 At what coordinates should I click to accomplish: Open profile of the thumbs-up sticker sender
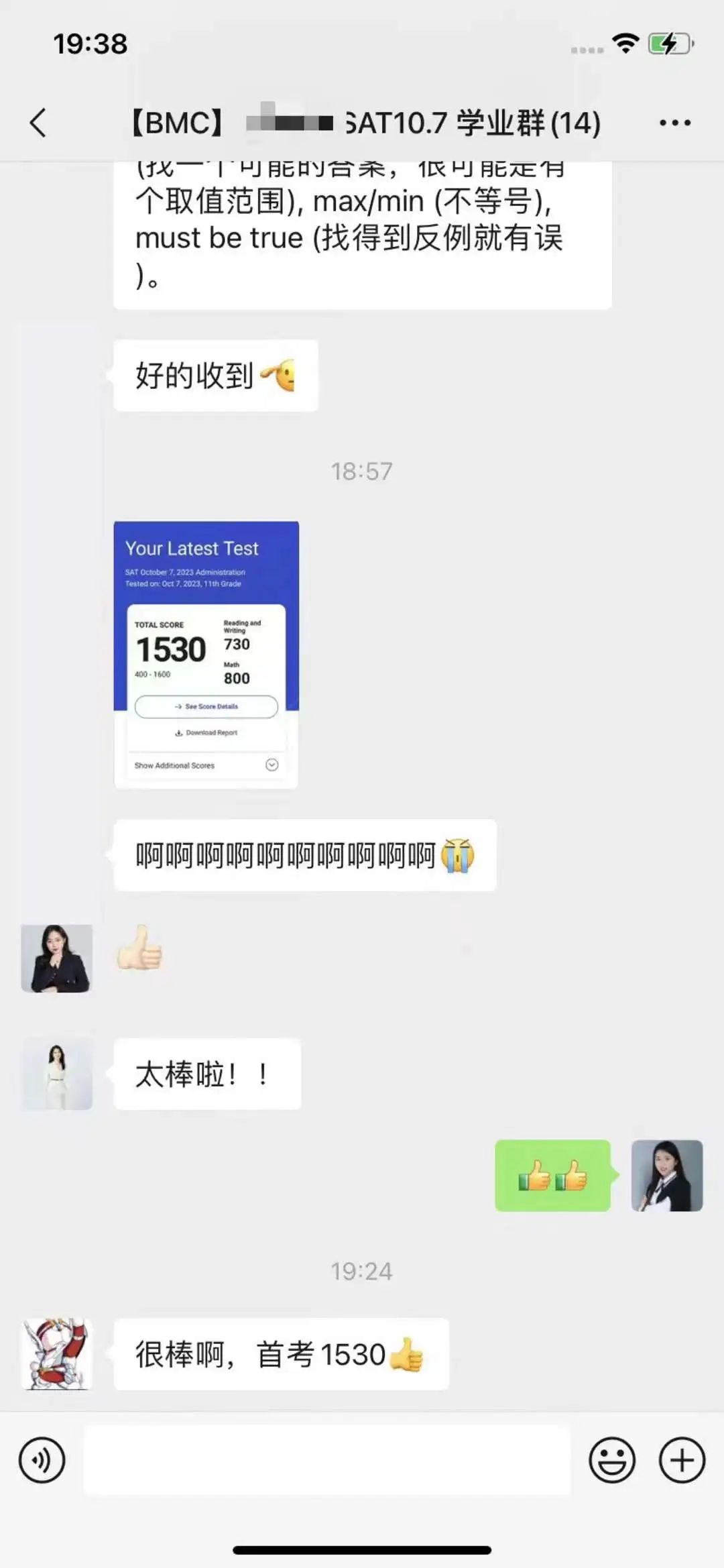tap(56, 958)
